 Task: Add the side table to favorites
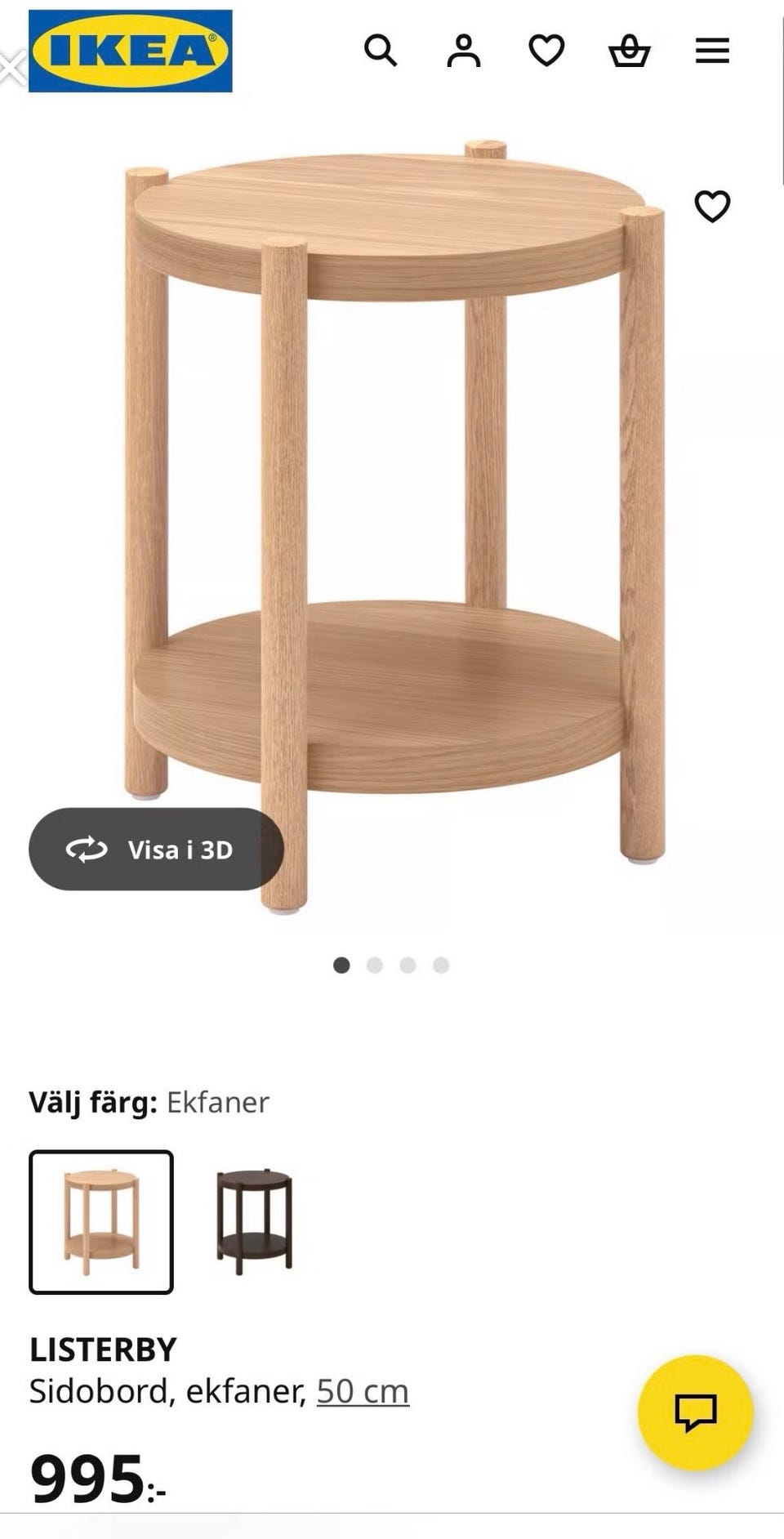point(712,207)
